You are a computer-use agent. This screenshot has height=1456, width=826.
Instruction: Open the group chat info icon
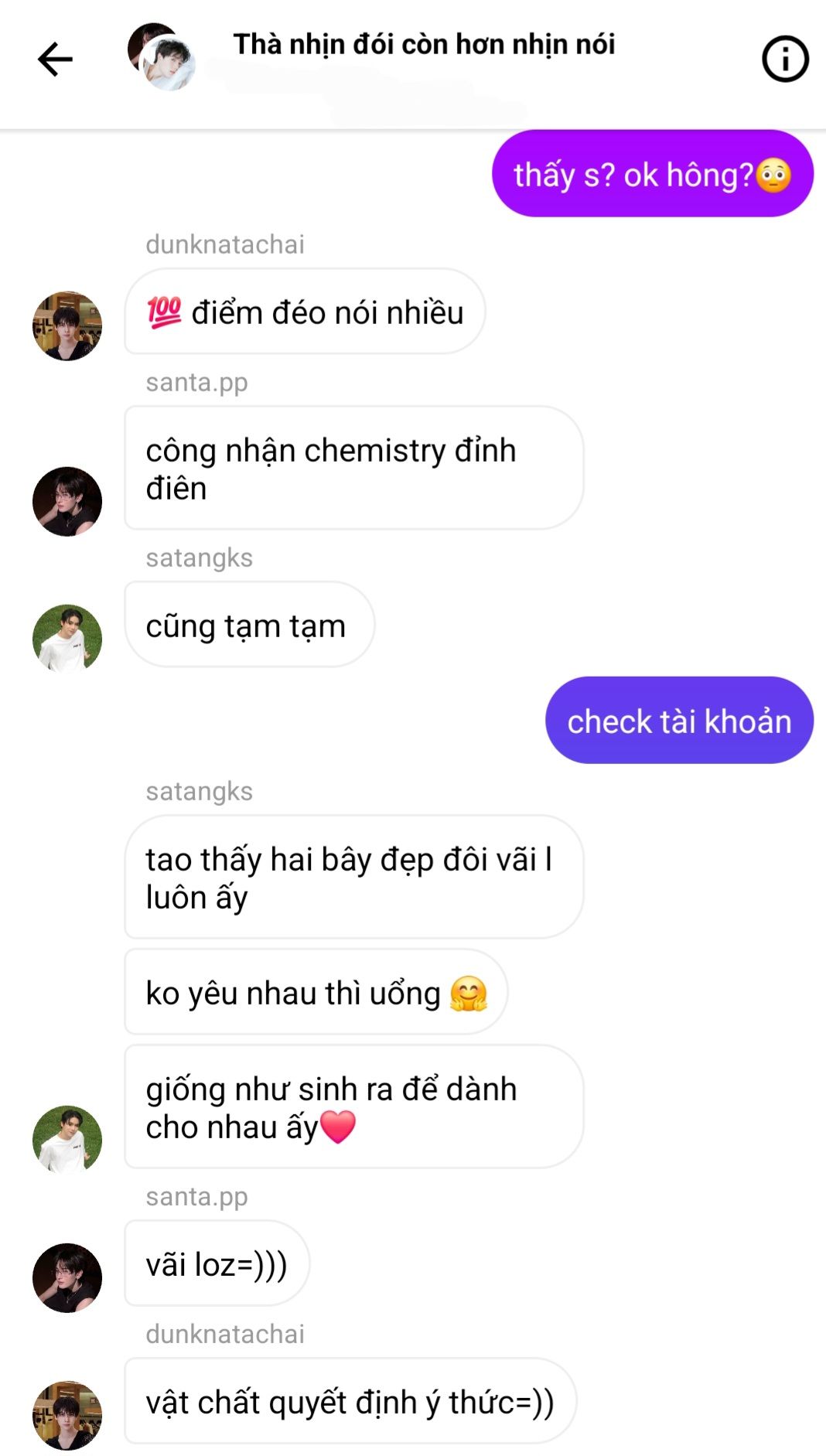[x=784, y=59]
